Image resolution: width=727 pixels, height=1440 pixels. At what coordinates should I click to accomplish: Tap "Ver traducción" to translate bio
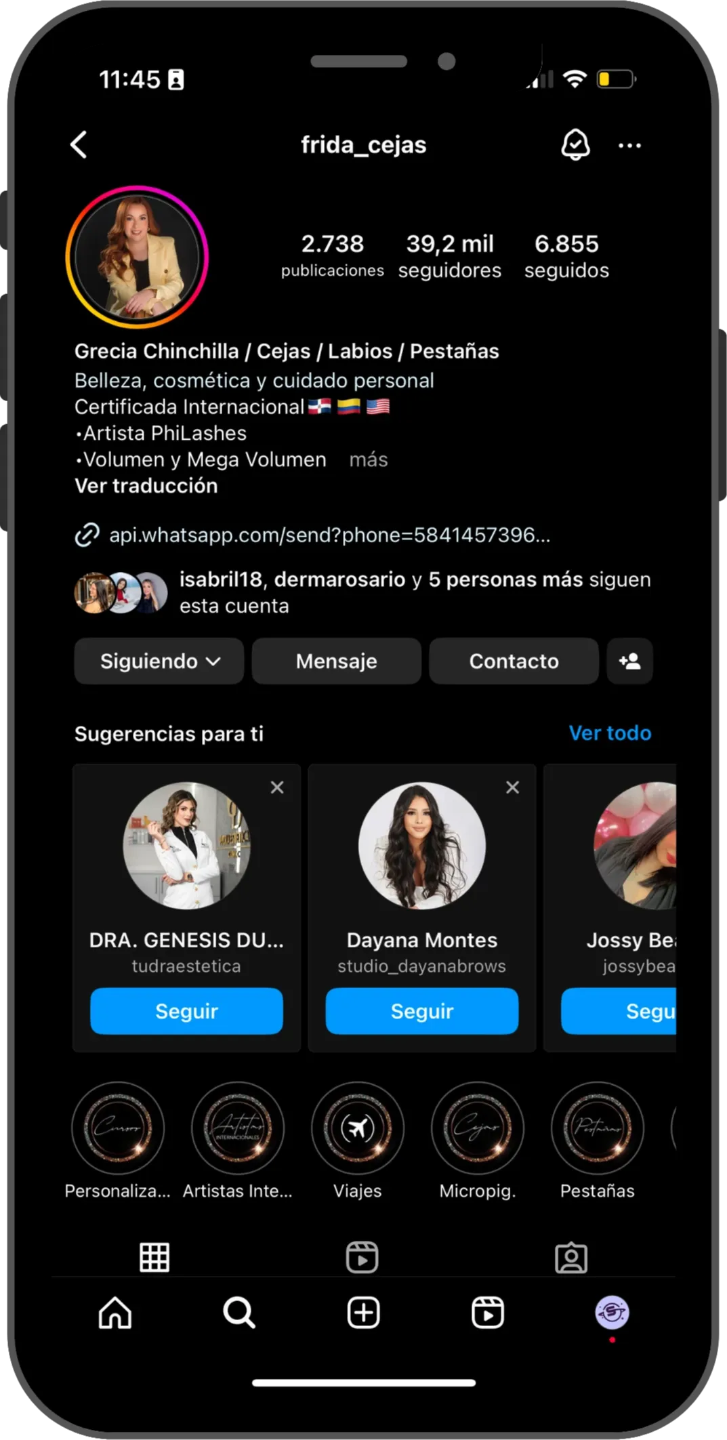(146, 486)
